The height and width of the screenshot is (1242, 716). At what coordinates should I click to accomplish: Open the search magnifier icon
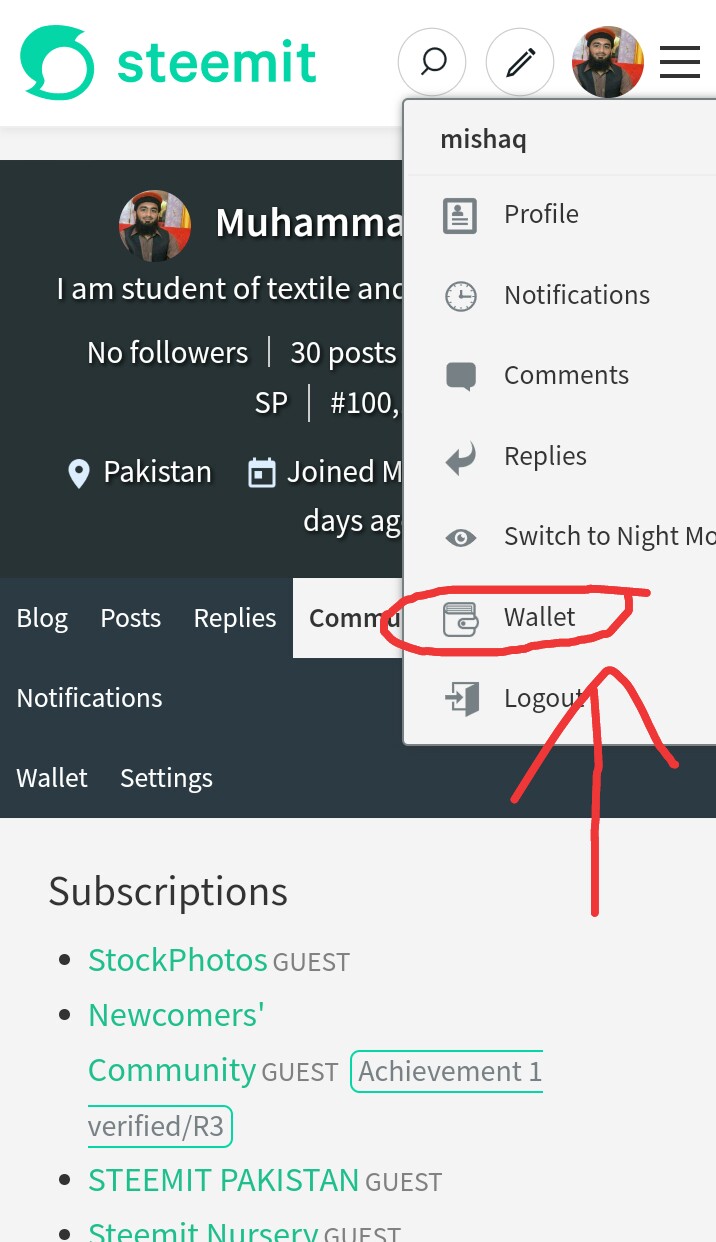pos(432,62)
